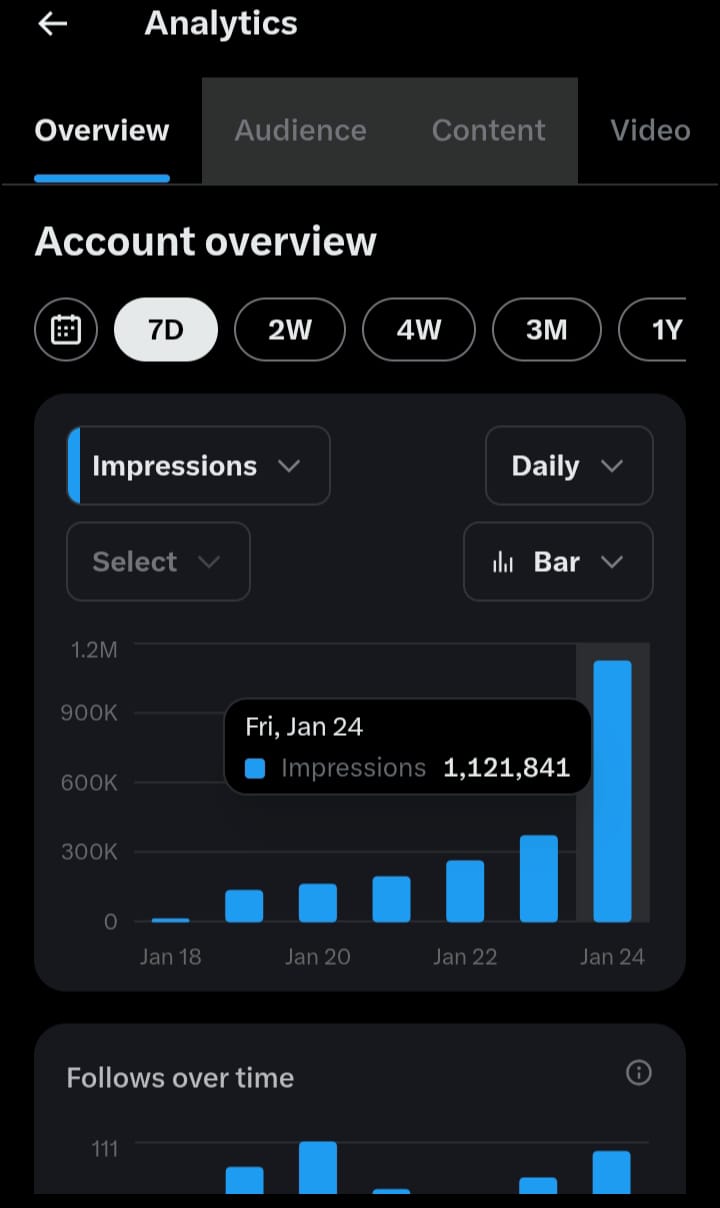Switch to the Audience tab

point(300,130)
